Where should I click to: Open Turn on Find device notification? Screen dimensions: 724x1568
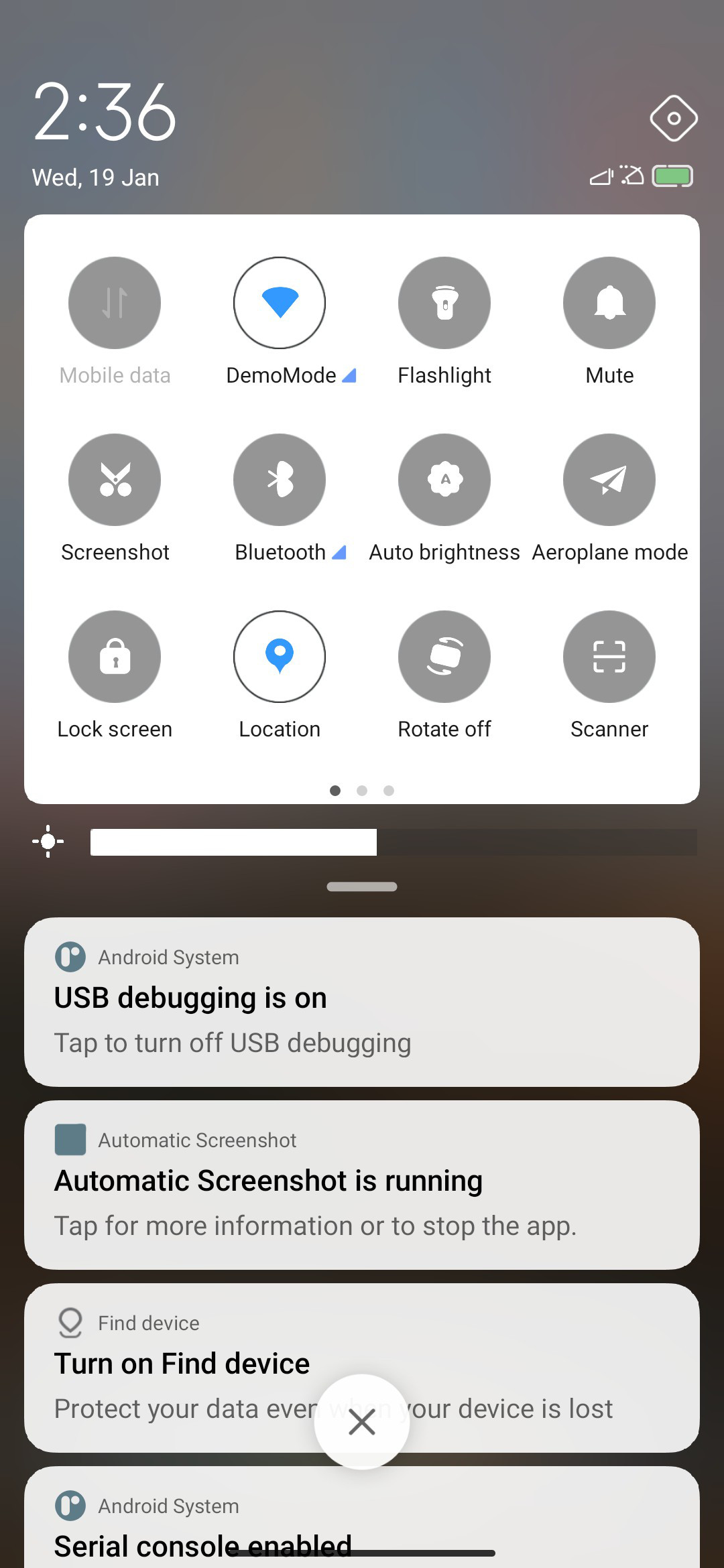(362, 1368)
